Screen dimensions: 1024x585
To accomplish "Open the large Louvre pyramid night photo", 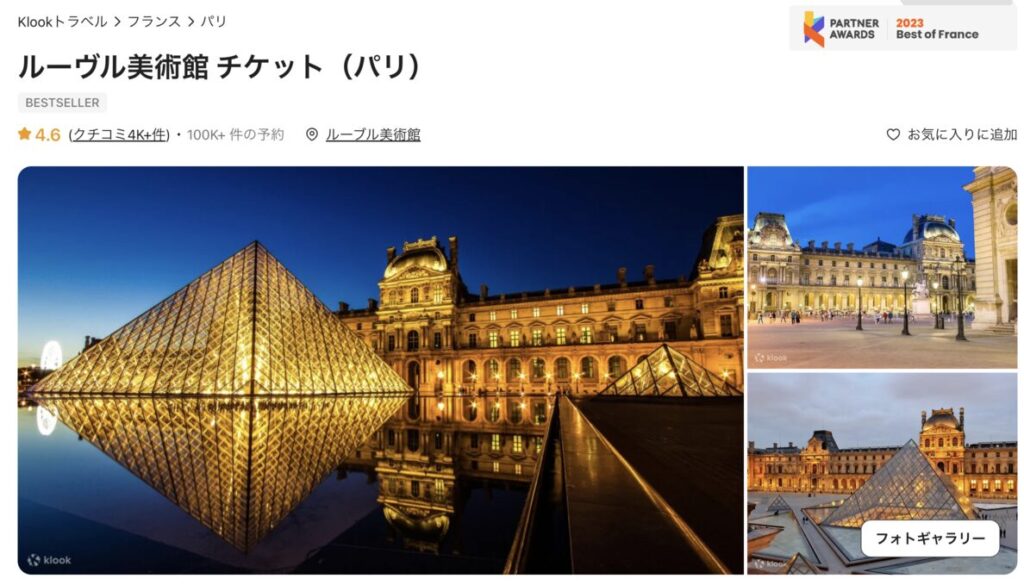I will (x=380, y=370).
